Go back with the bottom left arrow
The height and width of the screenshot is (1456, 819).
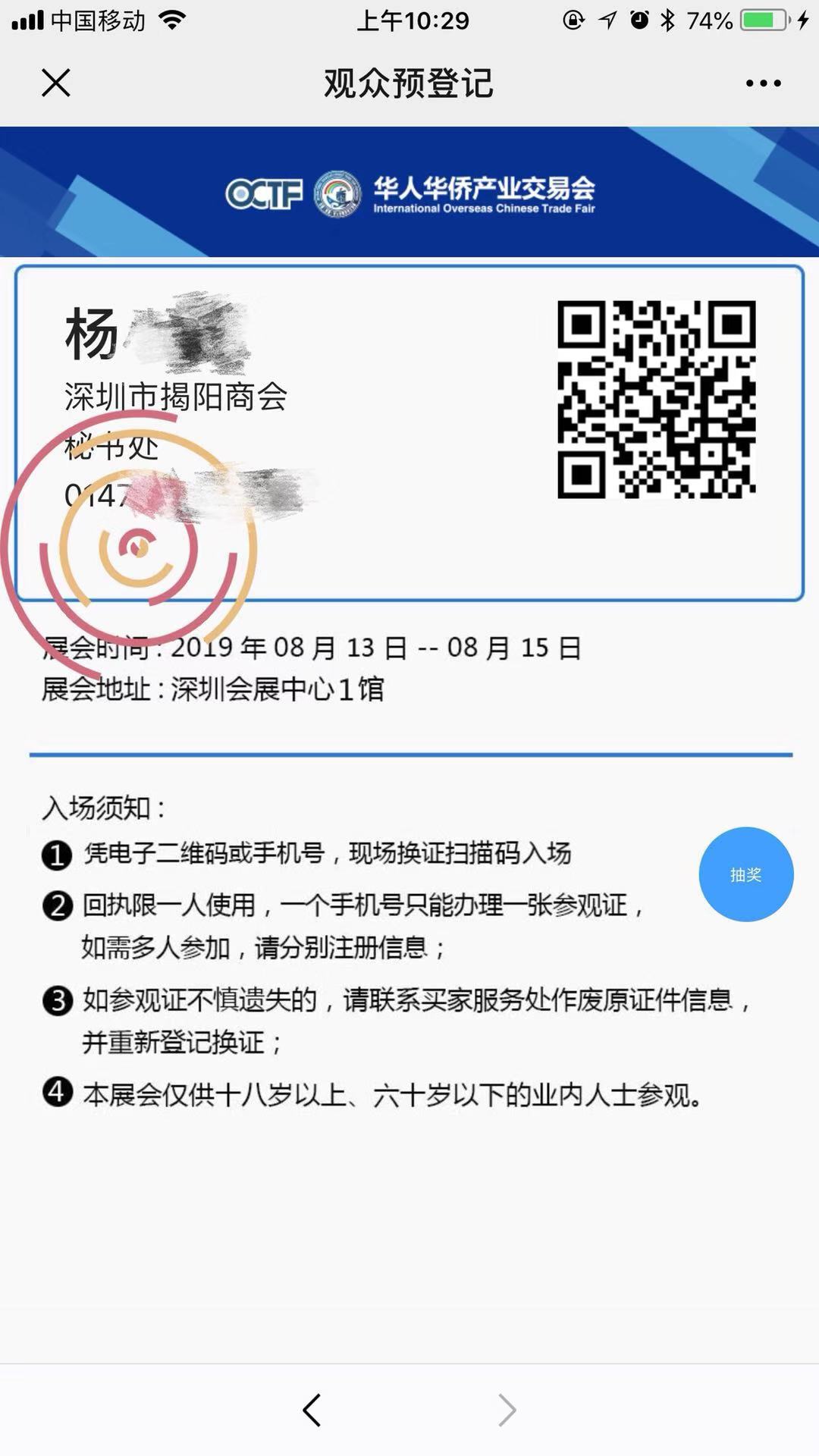point(312,1410)
